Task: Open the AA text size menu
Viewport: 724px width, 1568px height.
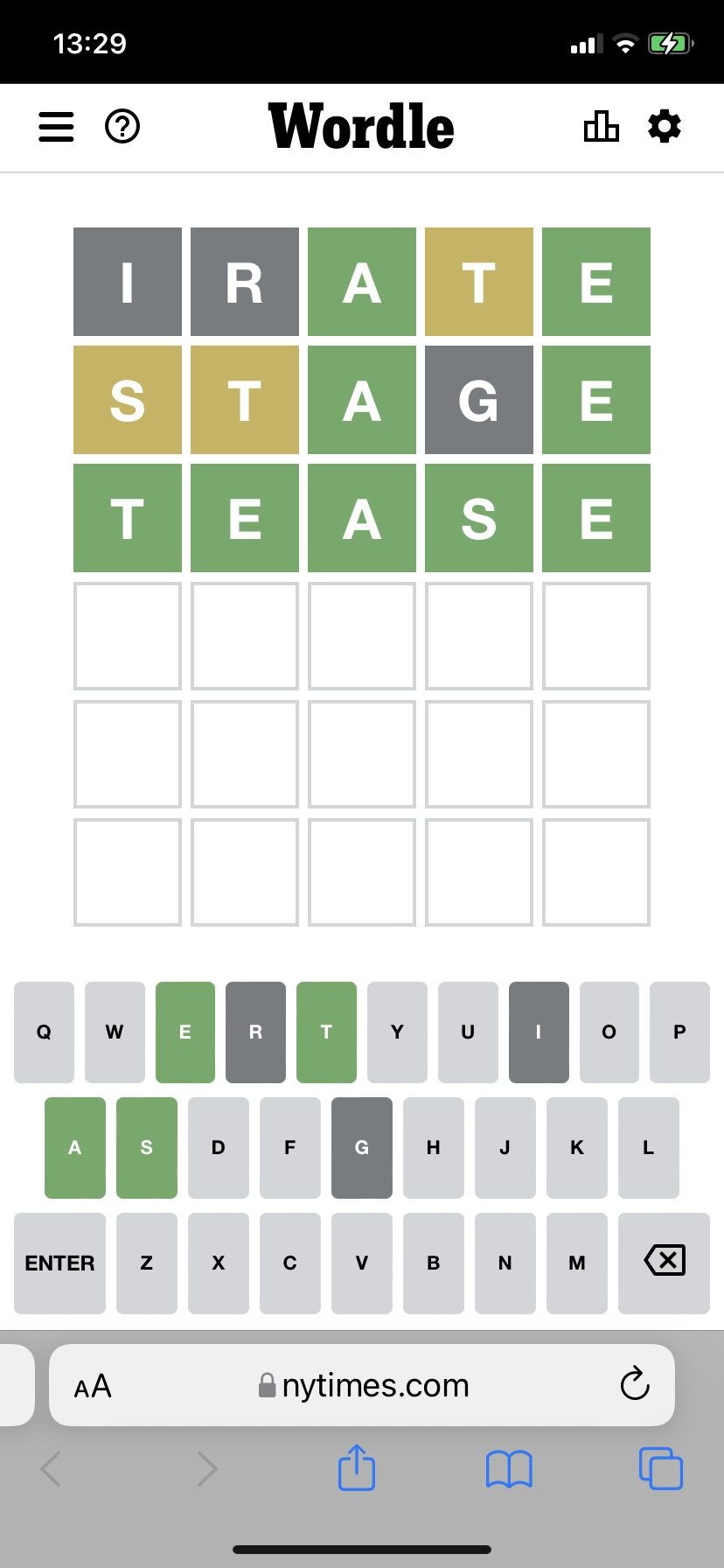Action: click(x=93, y=1386)
